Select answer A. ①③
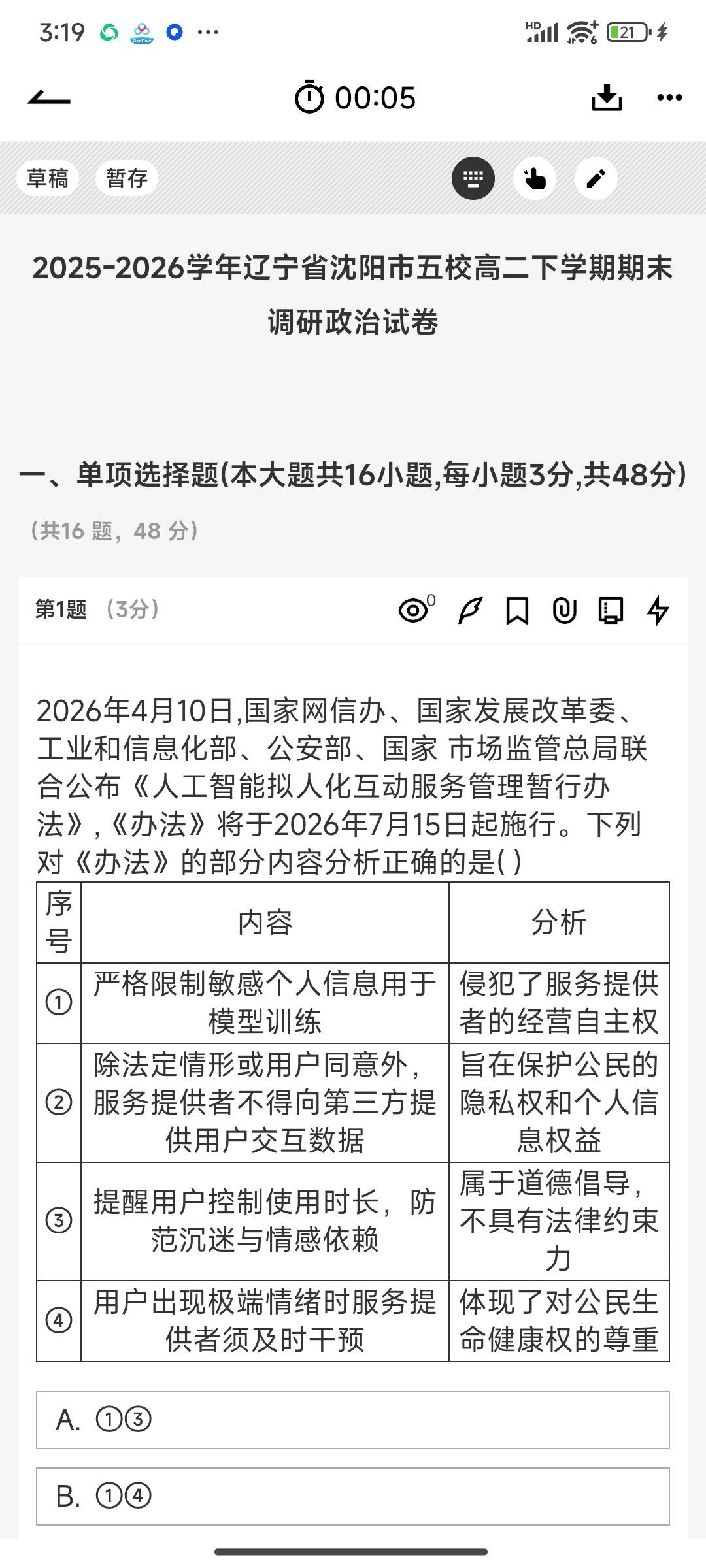 point(353,1420)
